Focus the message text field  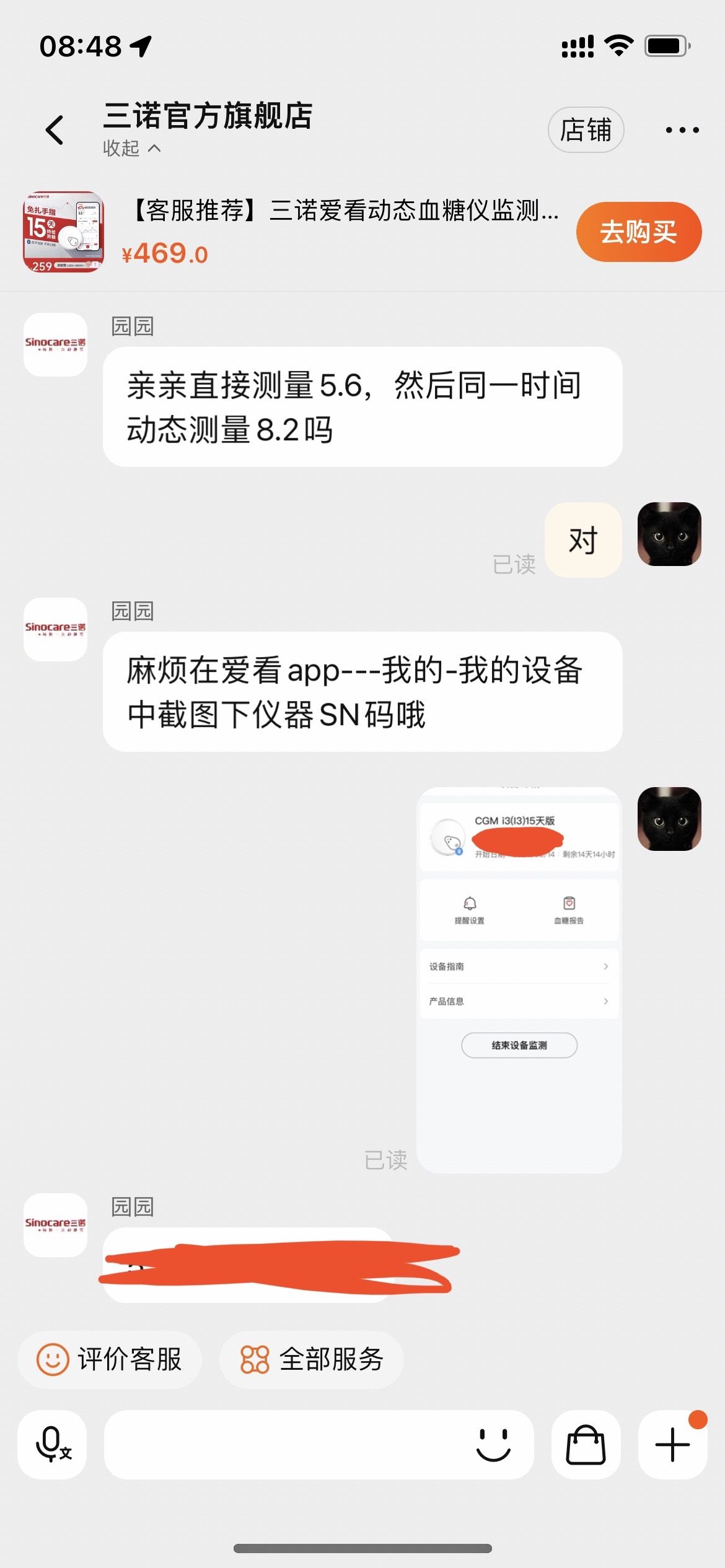click(285, 1444)
